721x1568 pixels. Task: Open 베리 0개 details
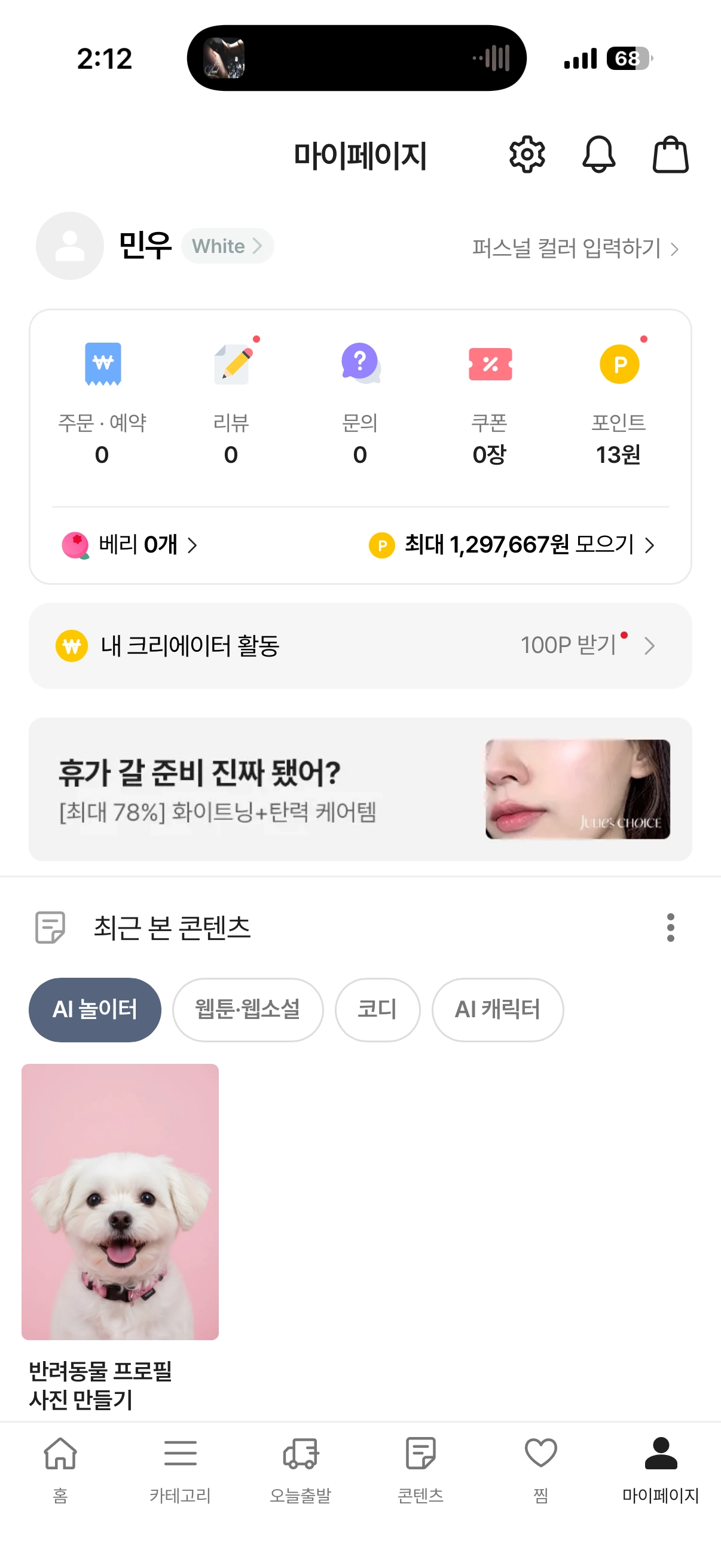pos(130,544)
